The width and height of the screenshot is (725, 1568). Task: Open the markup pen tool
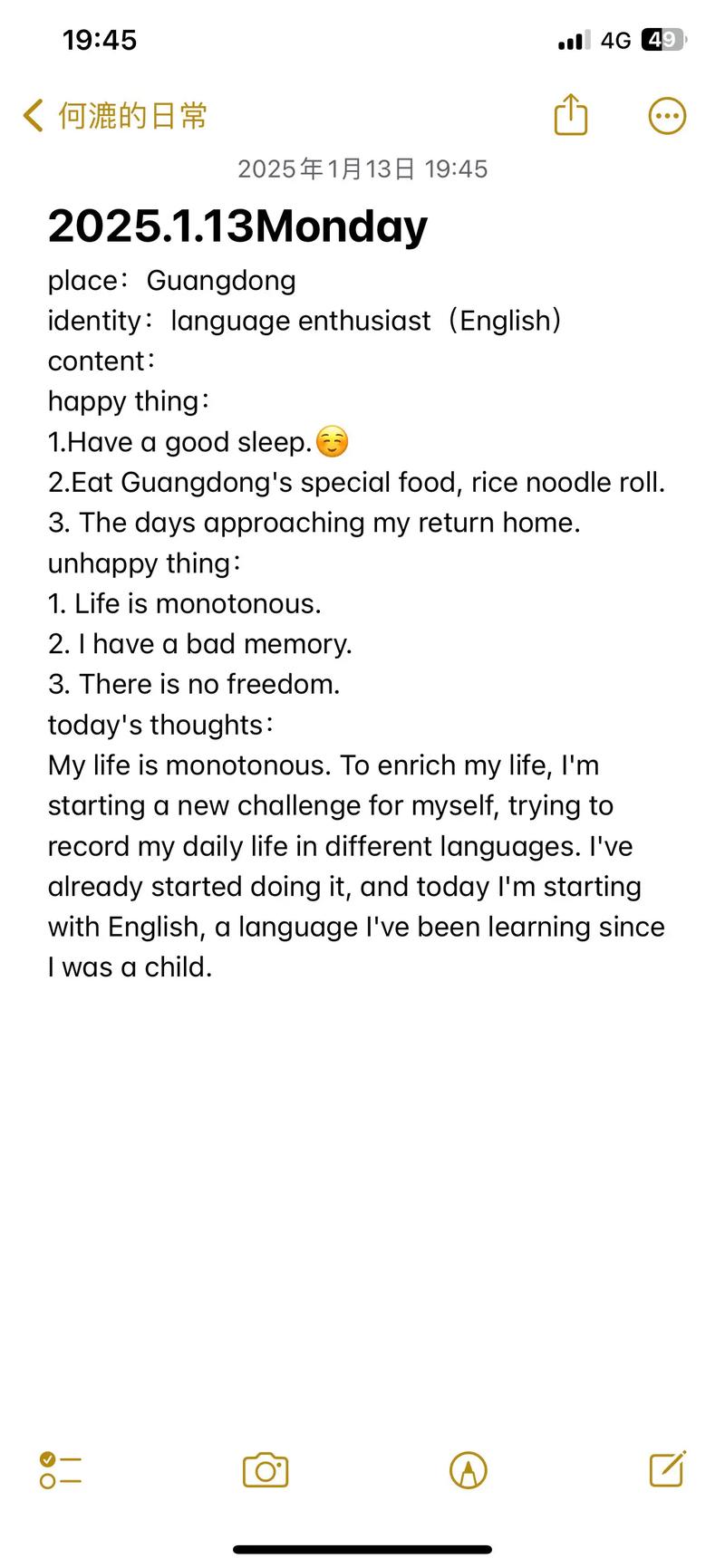[468, 1469]
